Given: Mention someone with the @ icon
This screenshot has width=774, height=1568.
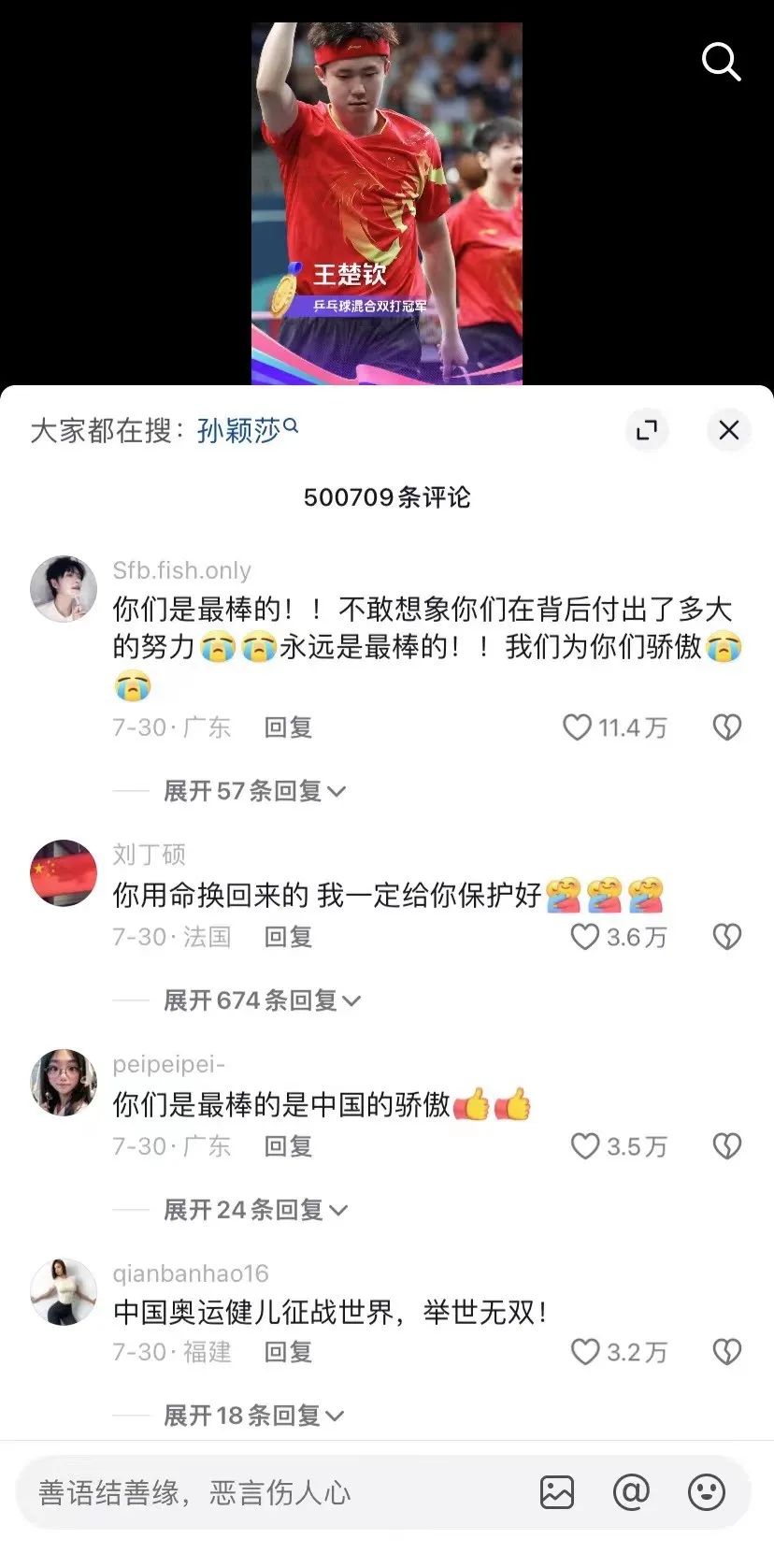Looking at the screenshot, I should [x=631, y=1492].
